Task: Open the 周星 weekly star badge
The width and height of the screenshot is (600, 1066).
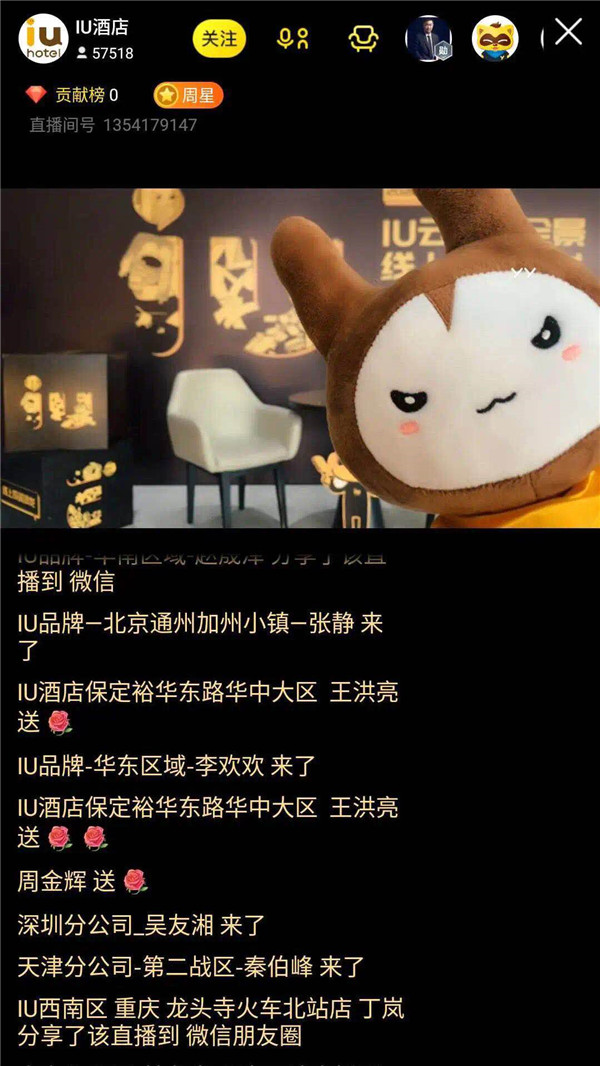Action: point(188,95)
